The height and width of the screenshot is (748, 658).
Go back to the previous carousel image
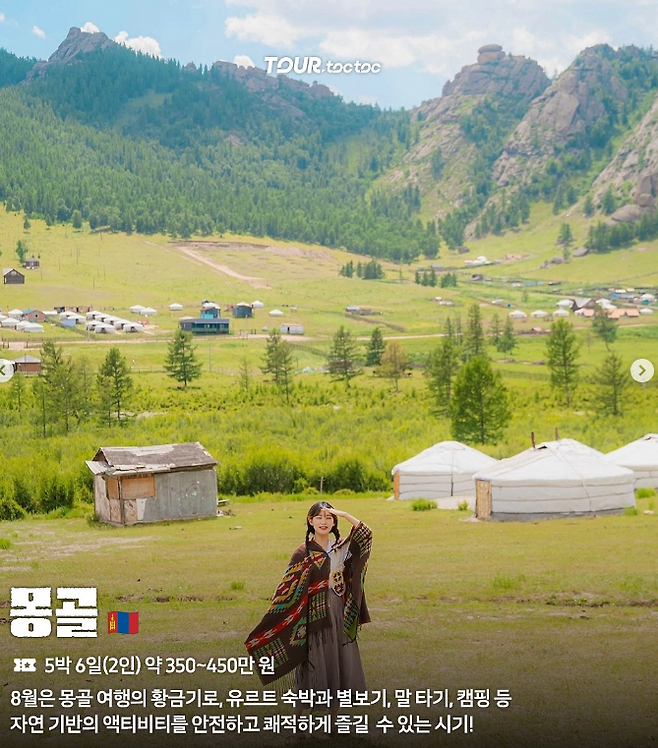[5, 371]
